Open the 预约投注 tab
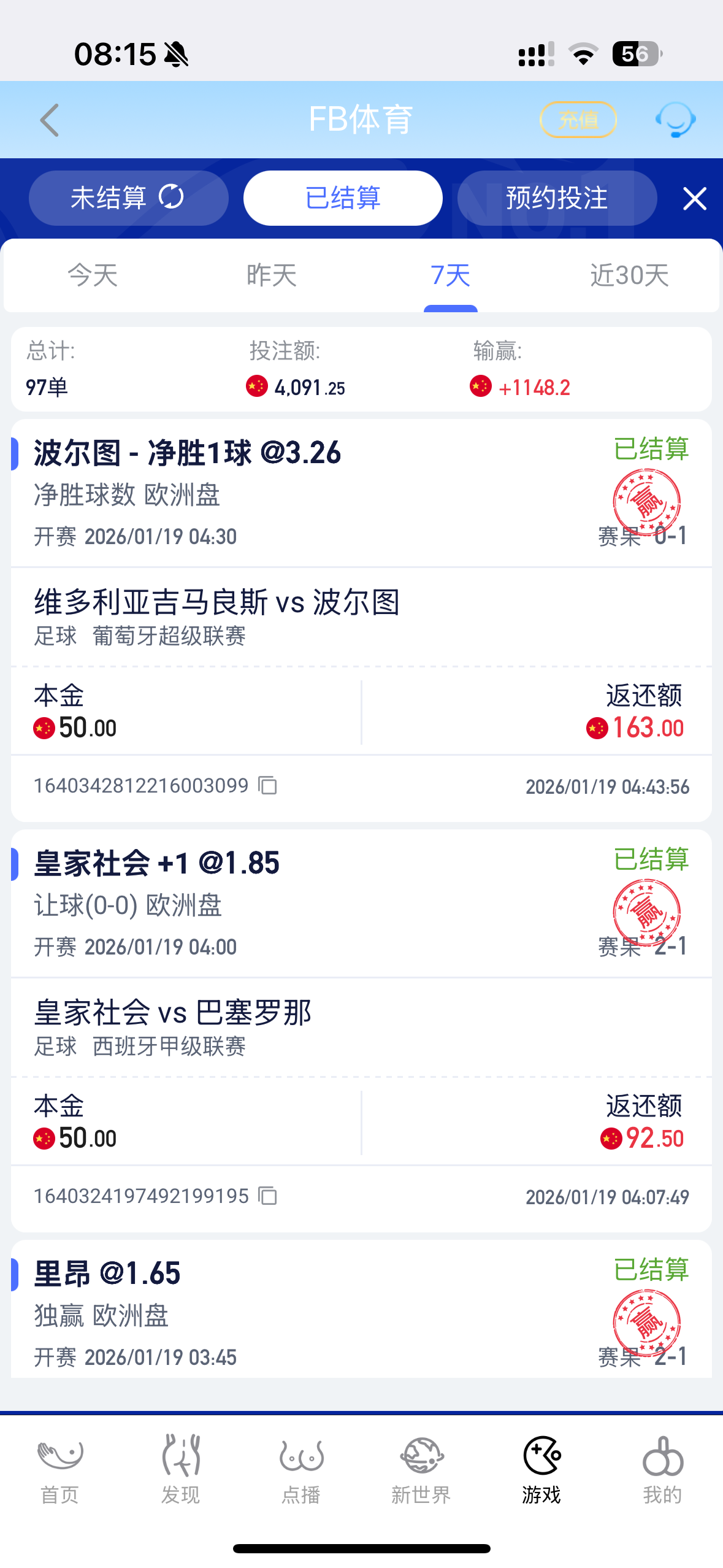The height and width of the screenshot is (1568, 723). pos(557,198)
